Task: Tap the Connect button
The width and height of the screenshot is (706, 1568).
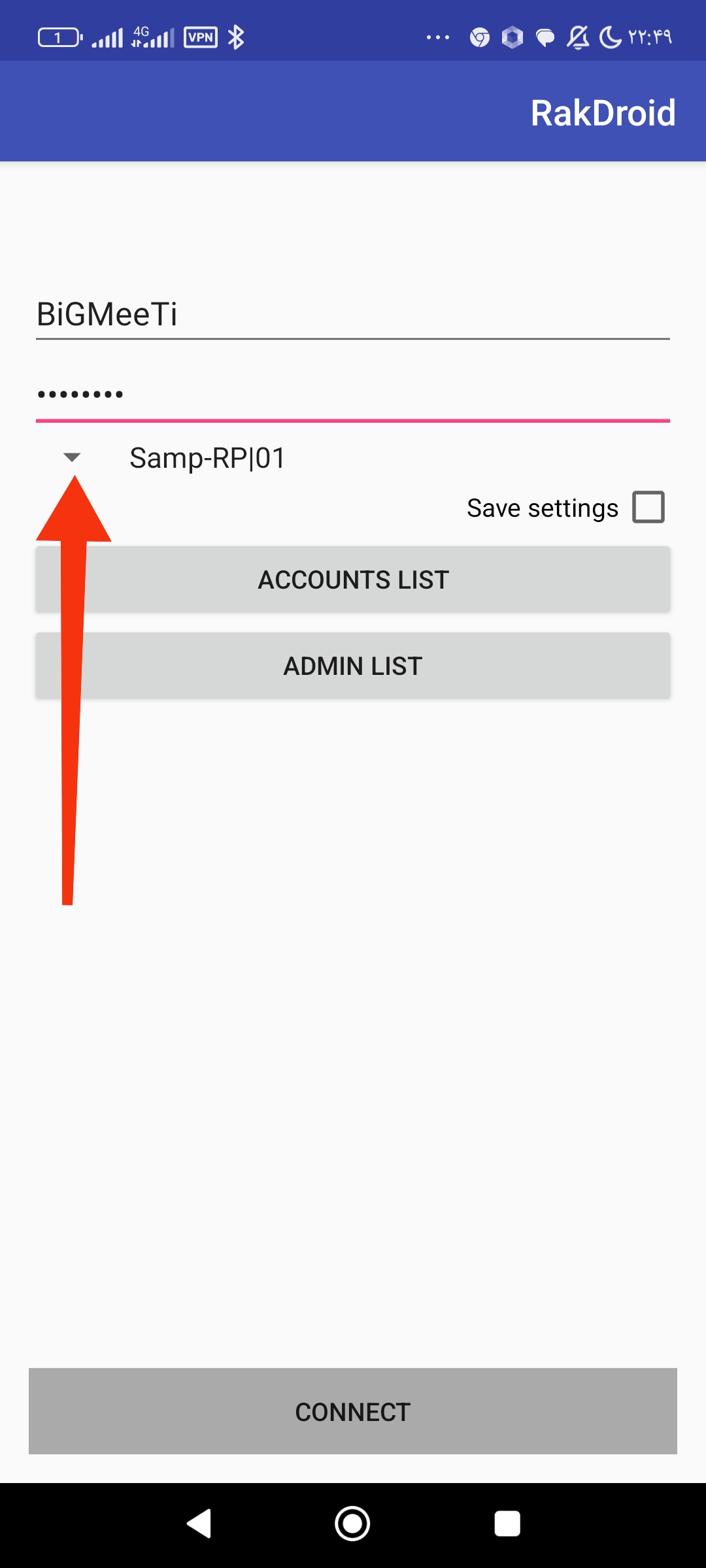Action: pos(353,1411)
